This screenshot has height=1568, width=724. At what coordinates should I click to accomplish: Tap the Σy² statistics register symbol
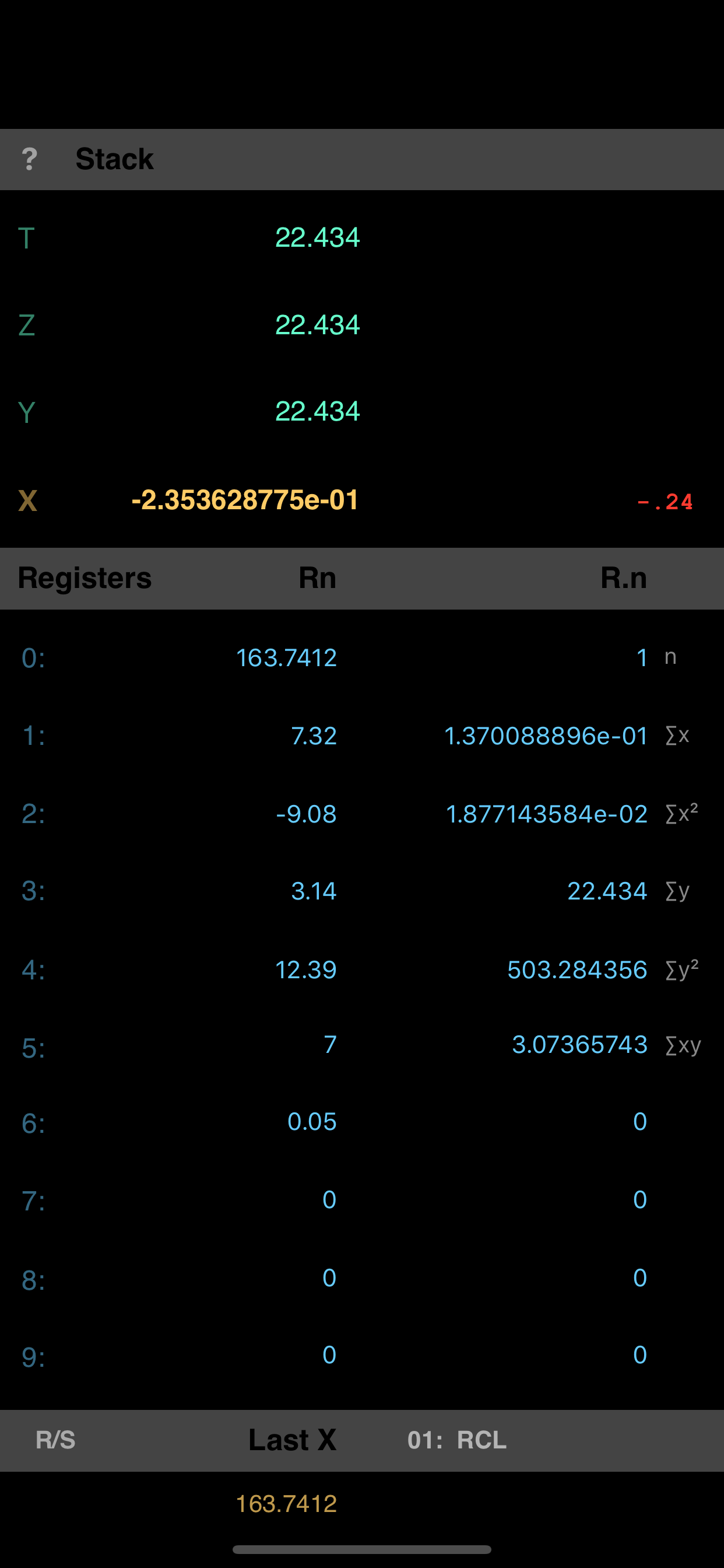tap(681, 970)
